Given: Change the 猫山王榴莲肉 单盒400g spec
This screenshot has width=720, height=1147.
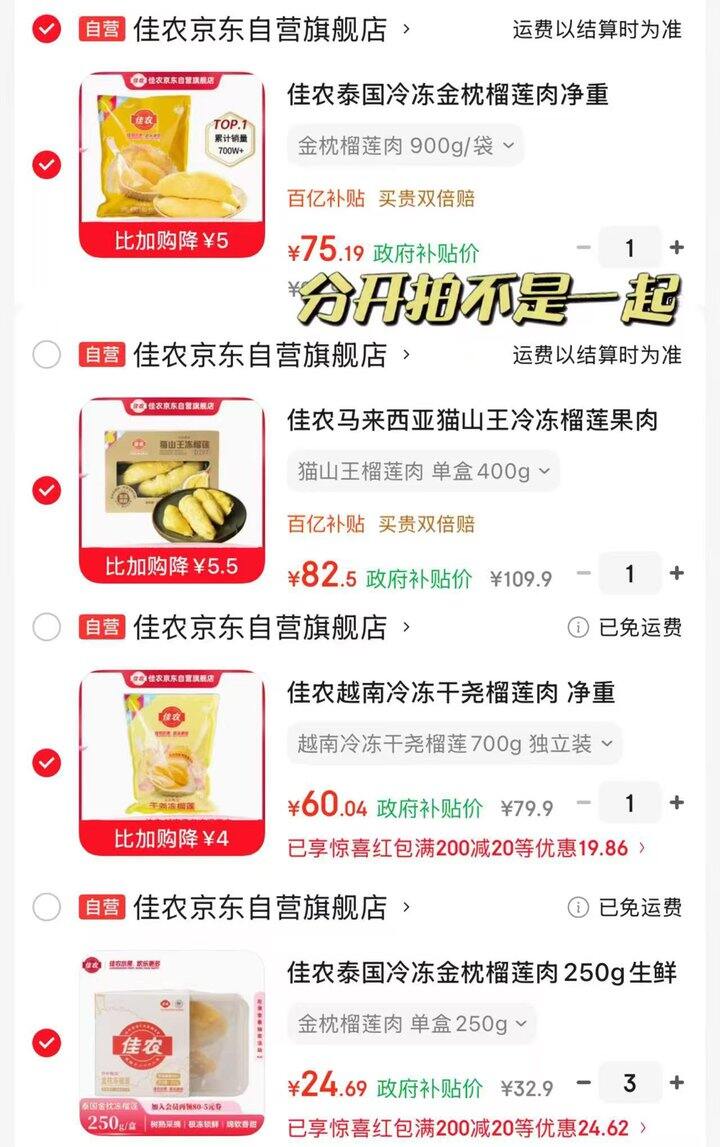Looking at the screenshot, I should tap(423, 471).
